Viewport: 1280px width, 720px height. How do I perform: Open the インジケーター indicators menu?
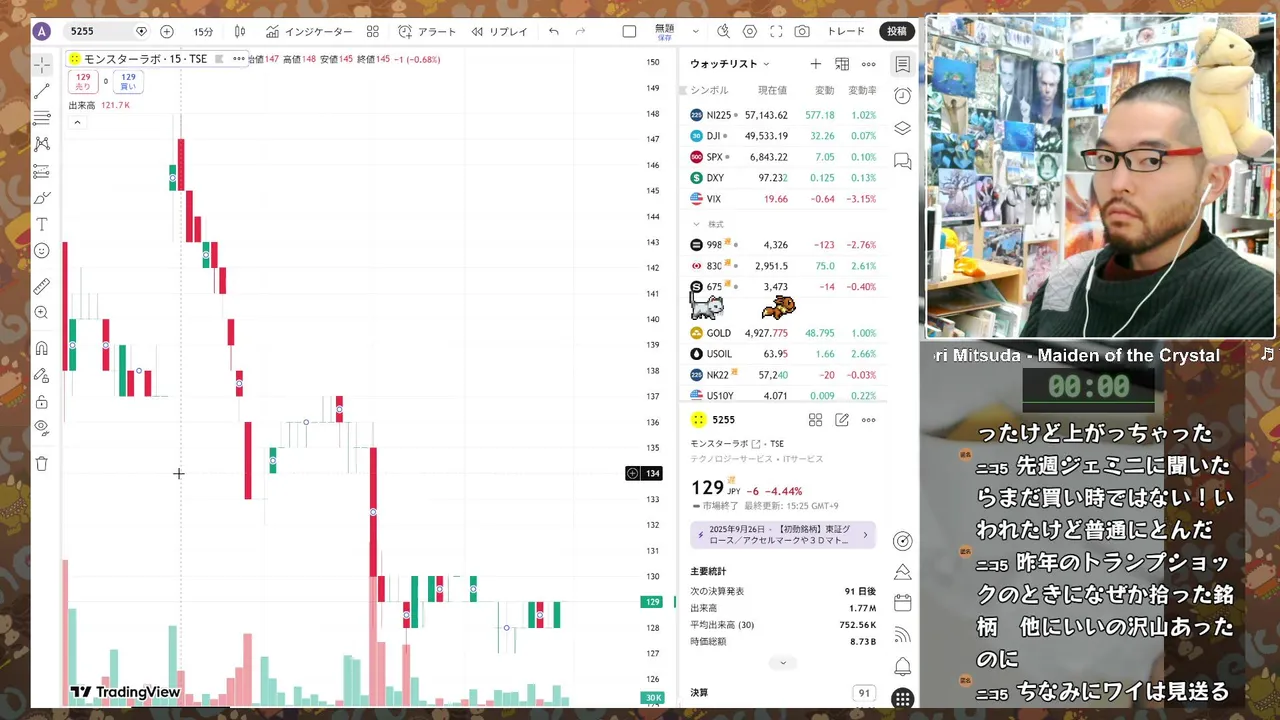pos(308,32)
